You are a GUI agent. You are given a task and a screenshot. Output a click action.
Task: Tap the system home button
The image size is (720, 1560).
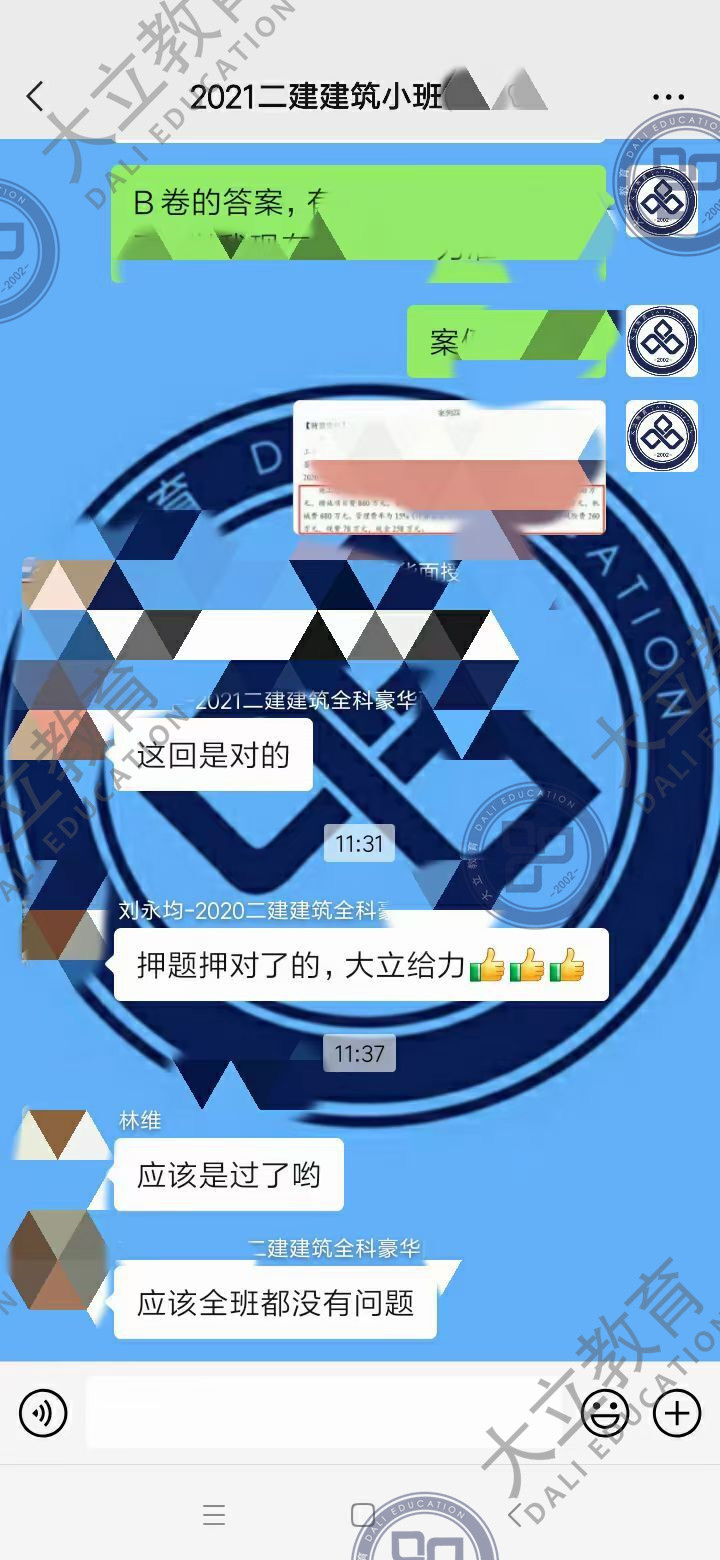(362, 1514)
